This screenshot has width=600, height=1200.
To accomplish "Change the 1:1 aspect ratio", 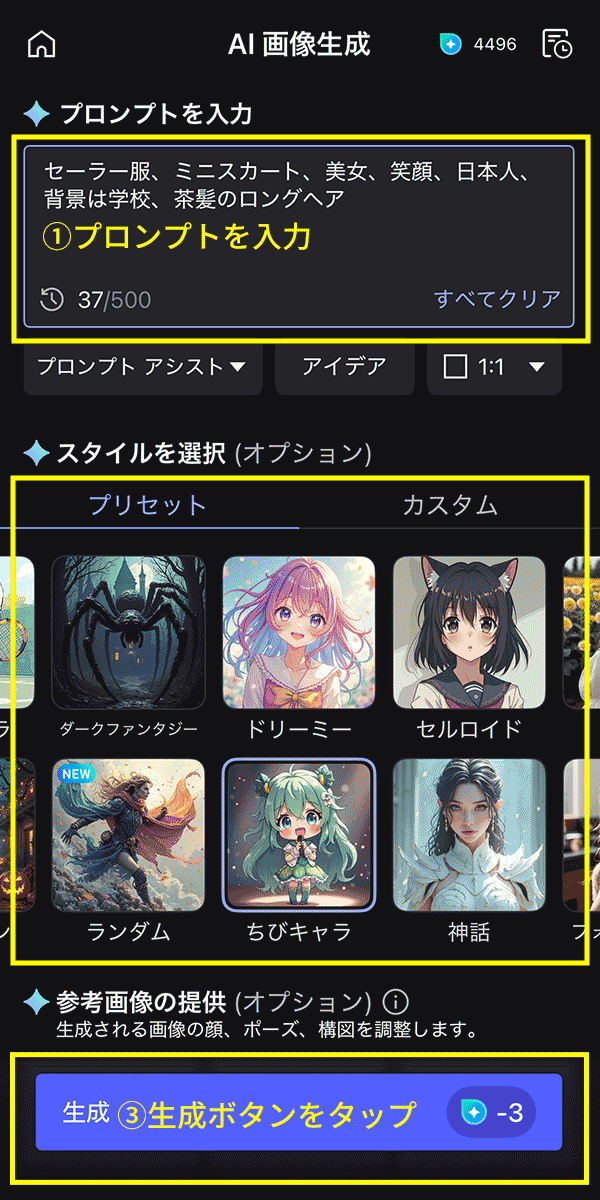I will [x=495, y=367].
